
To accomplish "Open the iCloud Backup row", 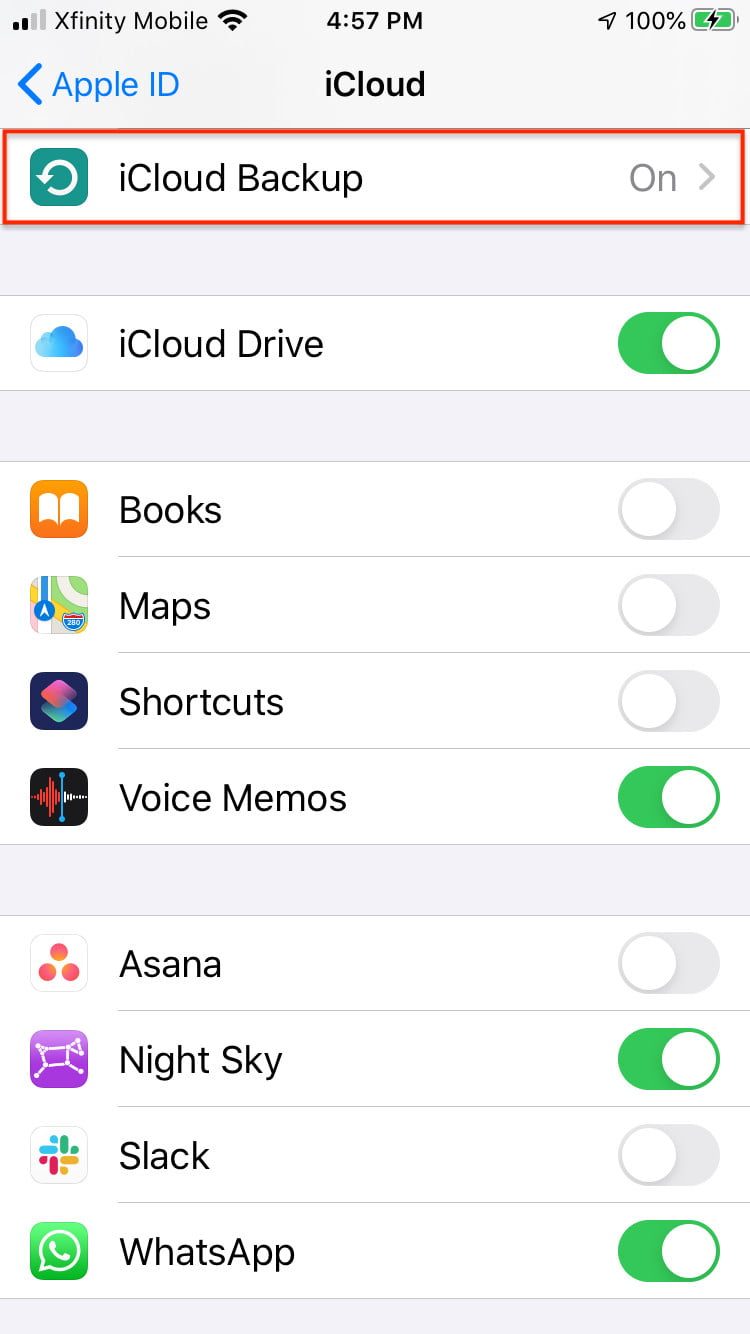I will [373, 178].
